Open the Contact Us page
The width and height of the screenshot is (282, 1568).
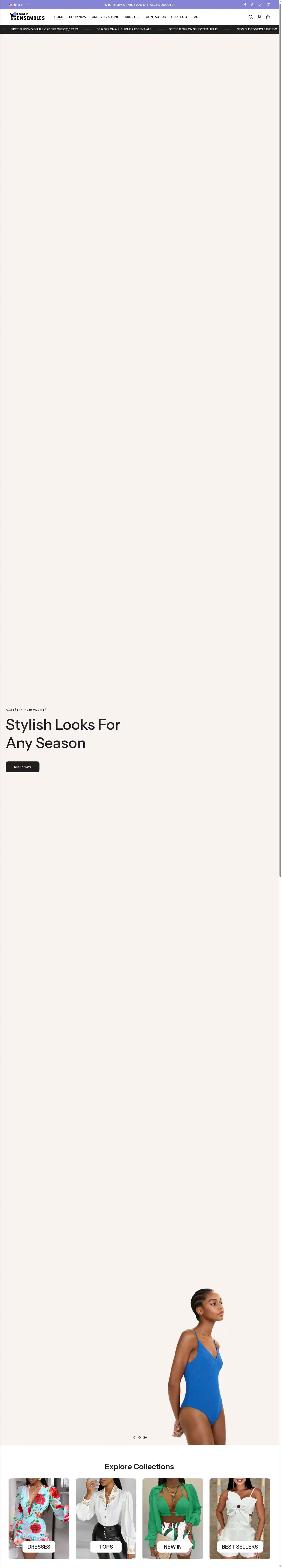click(155, 17)
